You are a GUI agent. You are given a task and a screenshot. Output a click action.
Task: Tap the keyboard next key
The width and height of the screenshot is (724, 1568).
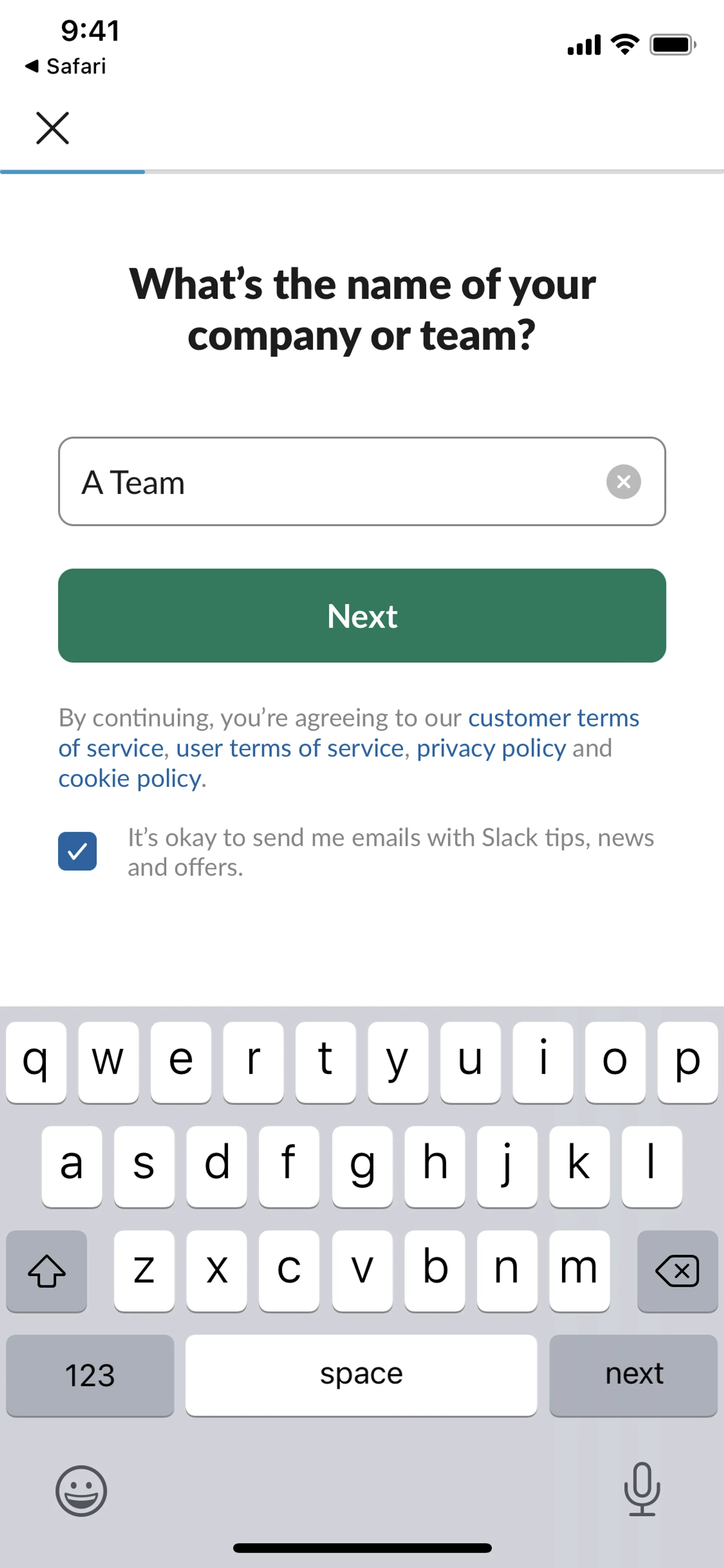tap(633, 1374)
